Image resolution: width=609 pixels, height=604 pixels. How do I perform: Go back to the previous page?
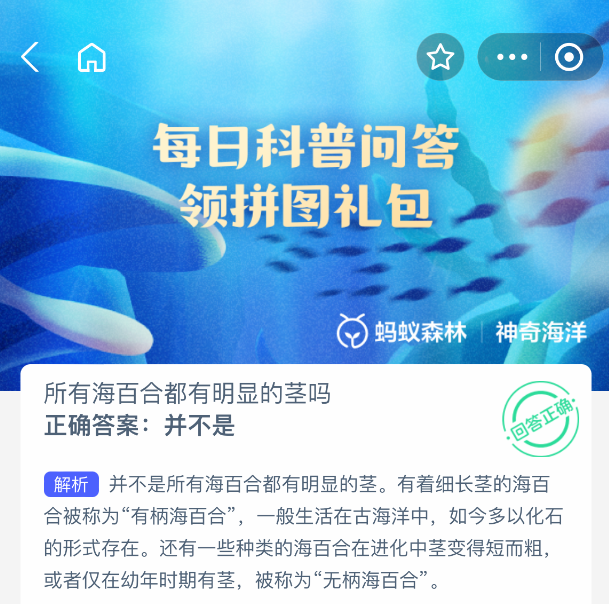pos(30,57)
